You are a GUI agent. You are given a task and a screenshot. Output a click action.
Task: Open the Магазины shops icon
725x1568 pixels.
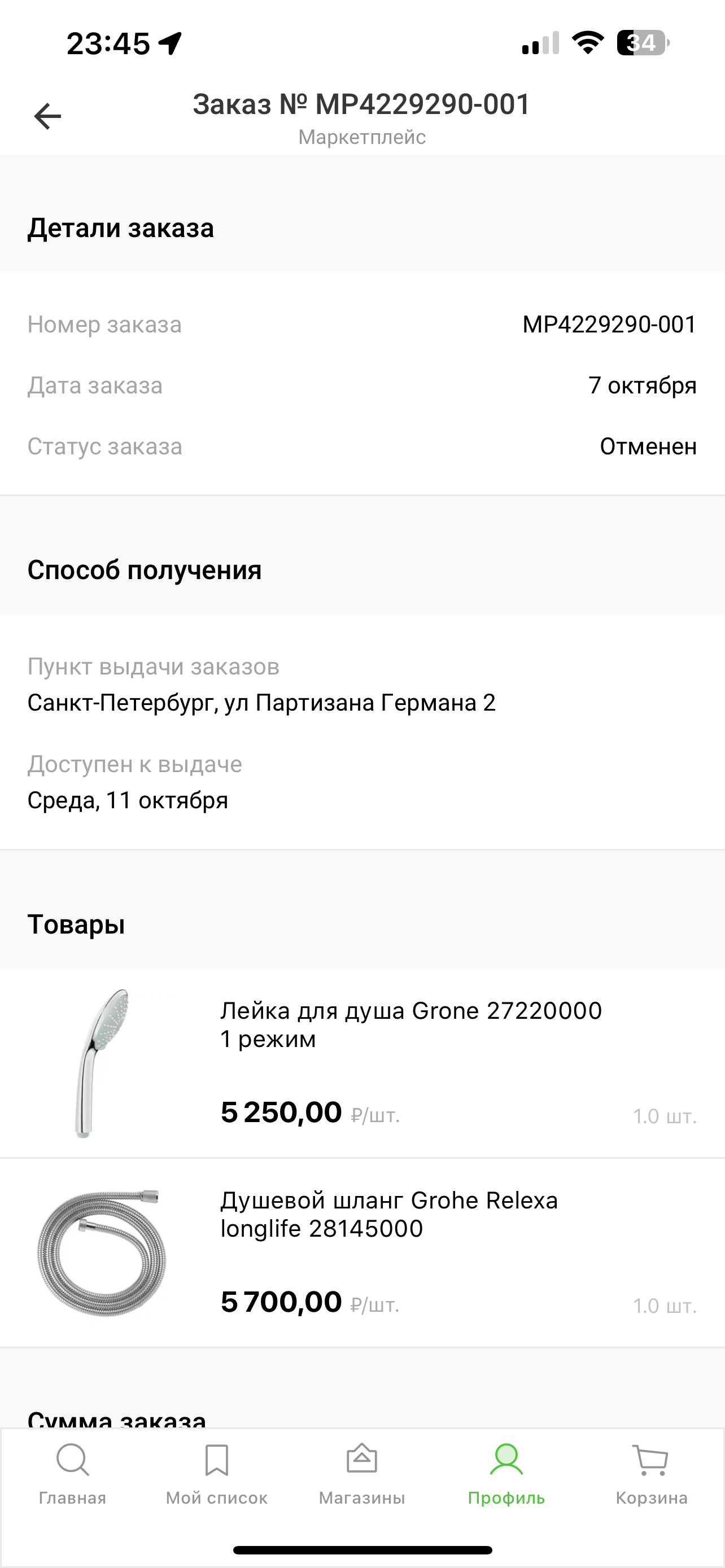click(362, 1461)
